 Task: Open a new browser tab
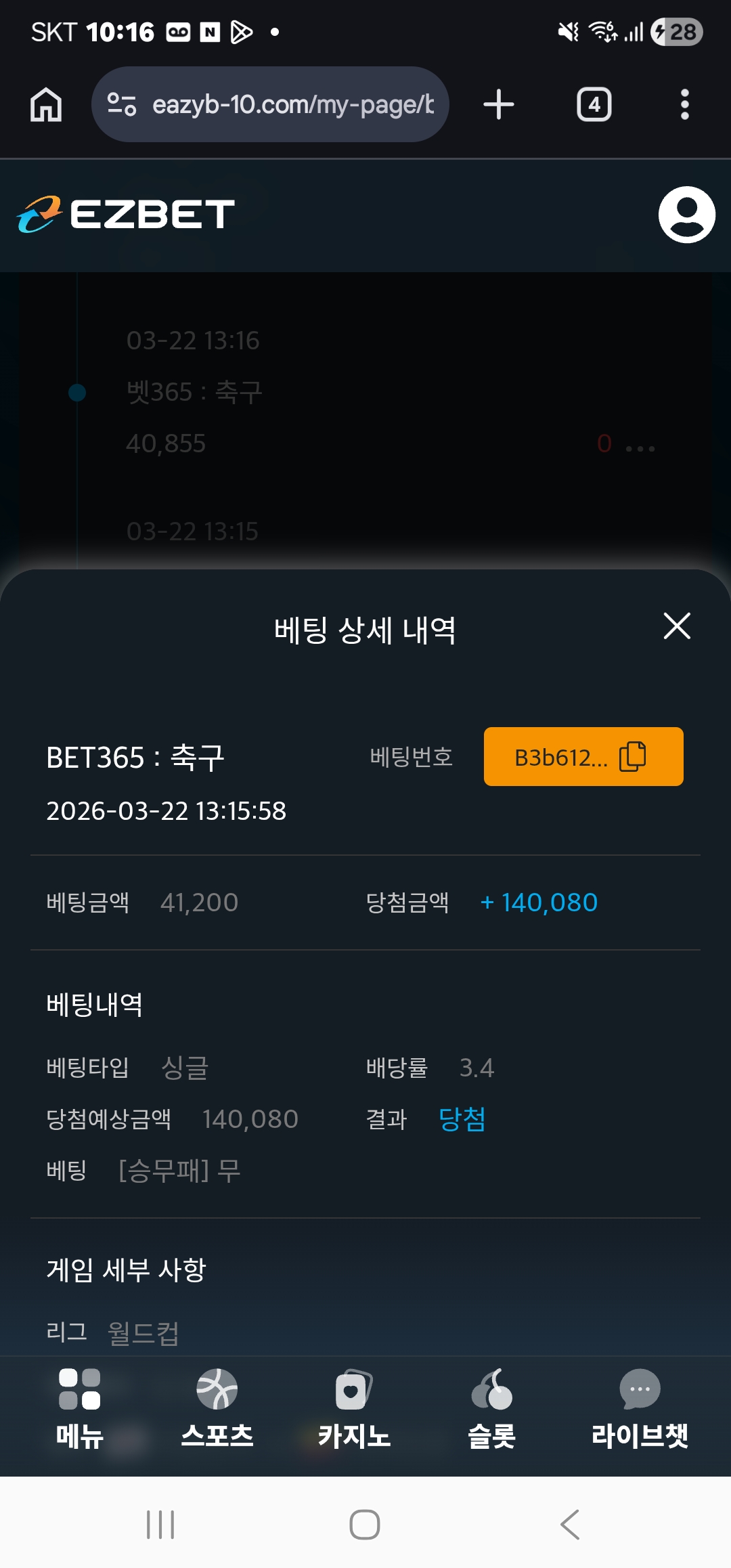(499, 104)
